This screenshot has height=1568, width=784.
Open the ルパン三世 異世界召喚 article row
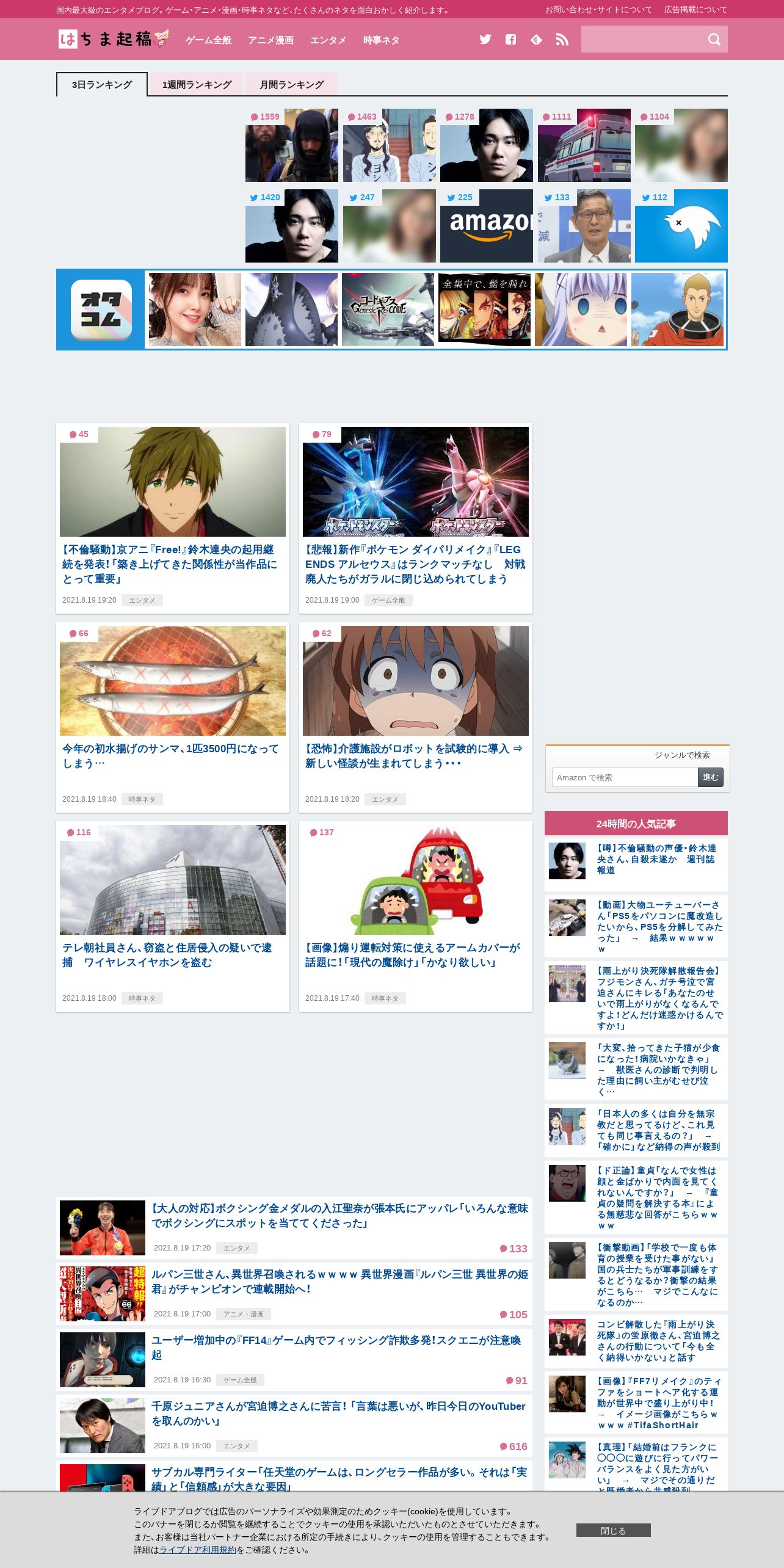click(x=294, y=1294)
